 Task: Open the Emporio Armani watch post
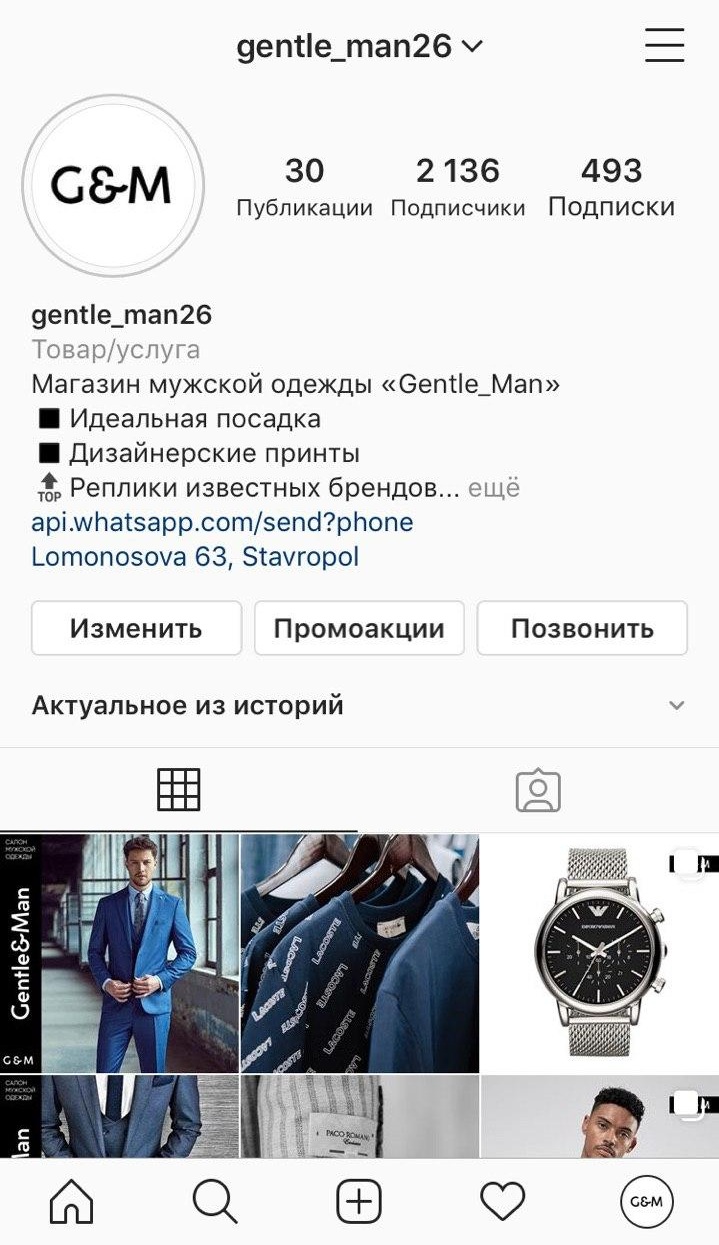[600, 953]
